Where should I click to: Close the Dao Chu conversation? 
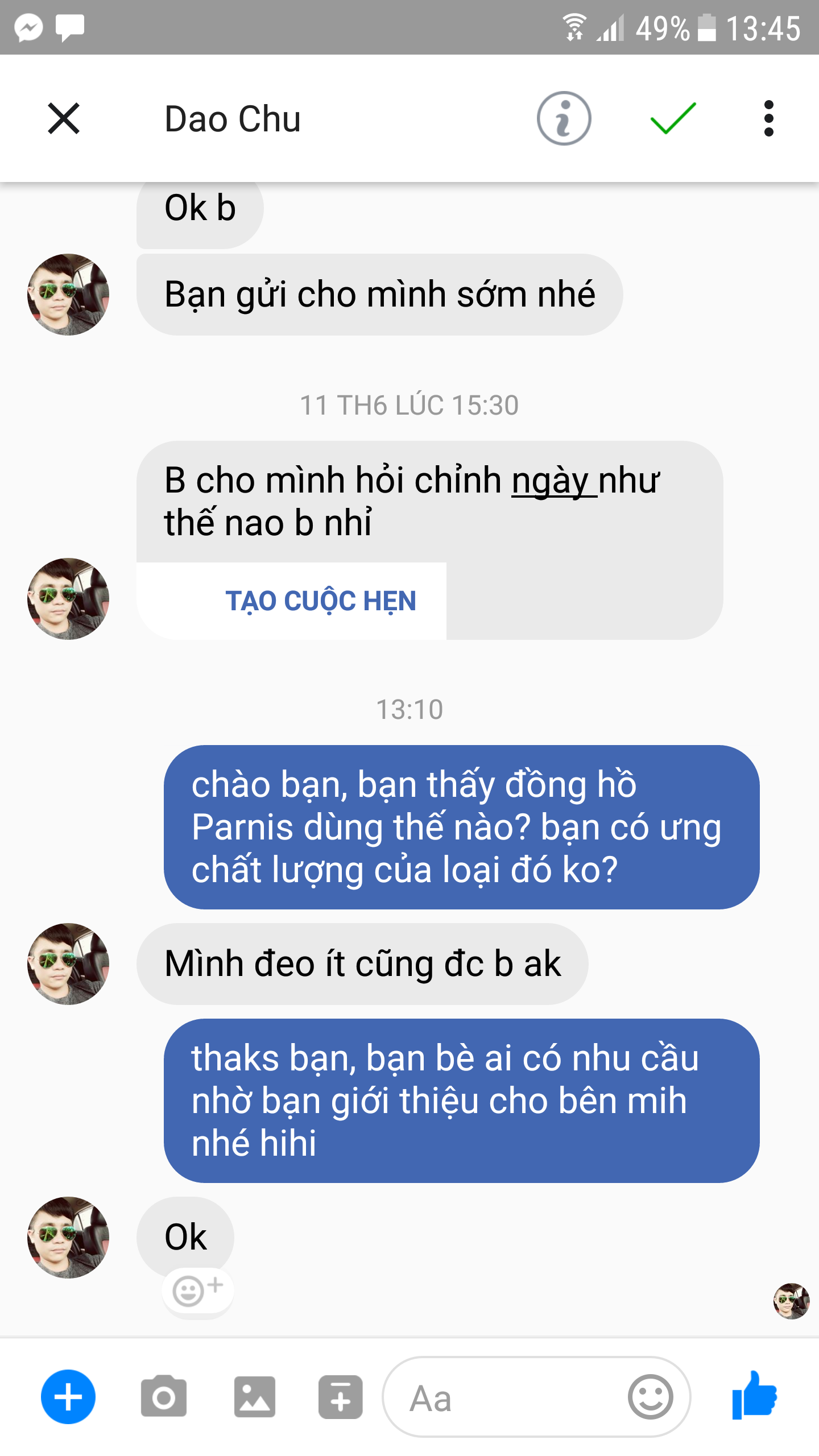(x=64, y=119)
